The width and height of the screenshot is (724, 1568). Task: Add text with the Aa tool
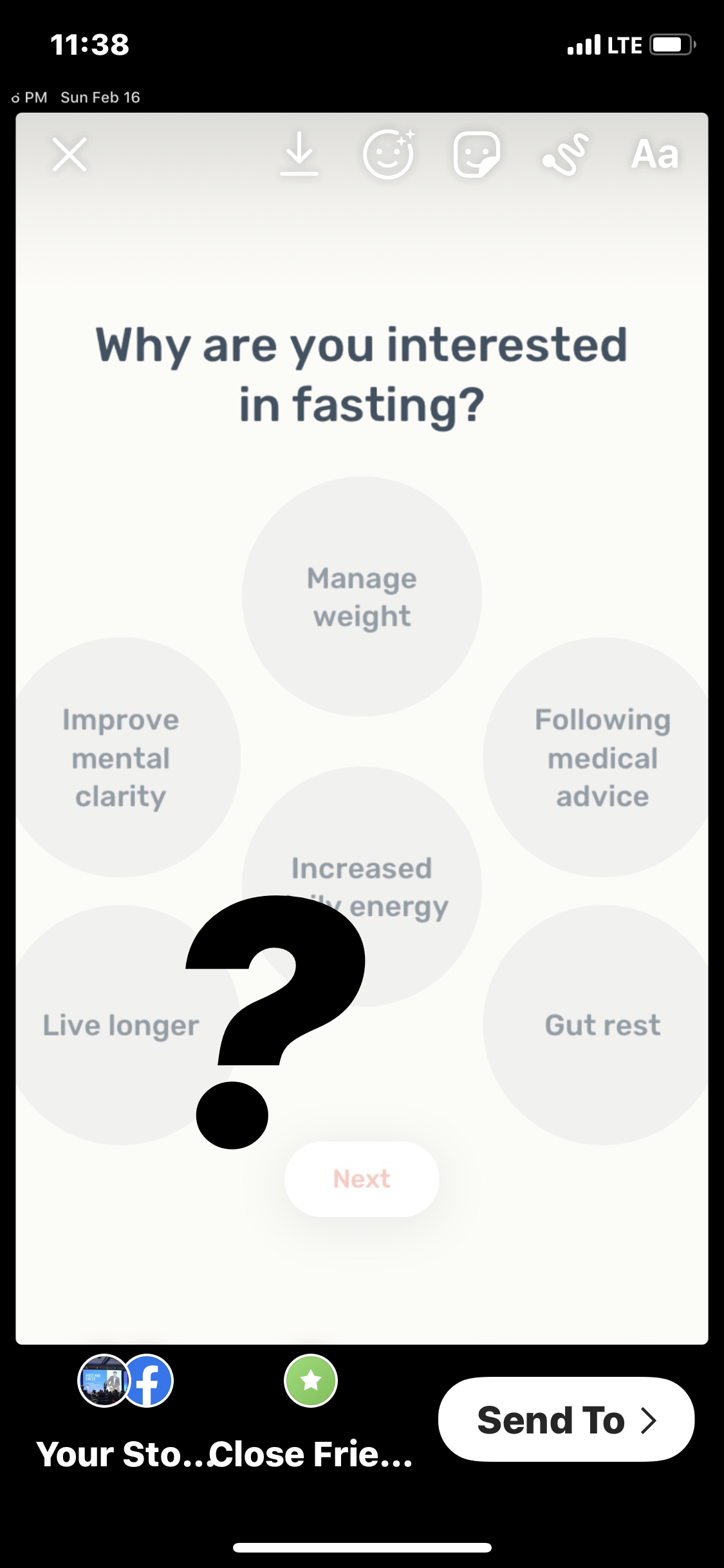click(x=654, y=154)
